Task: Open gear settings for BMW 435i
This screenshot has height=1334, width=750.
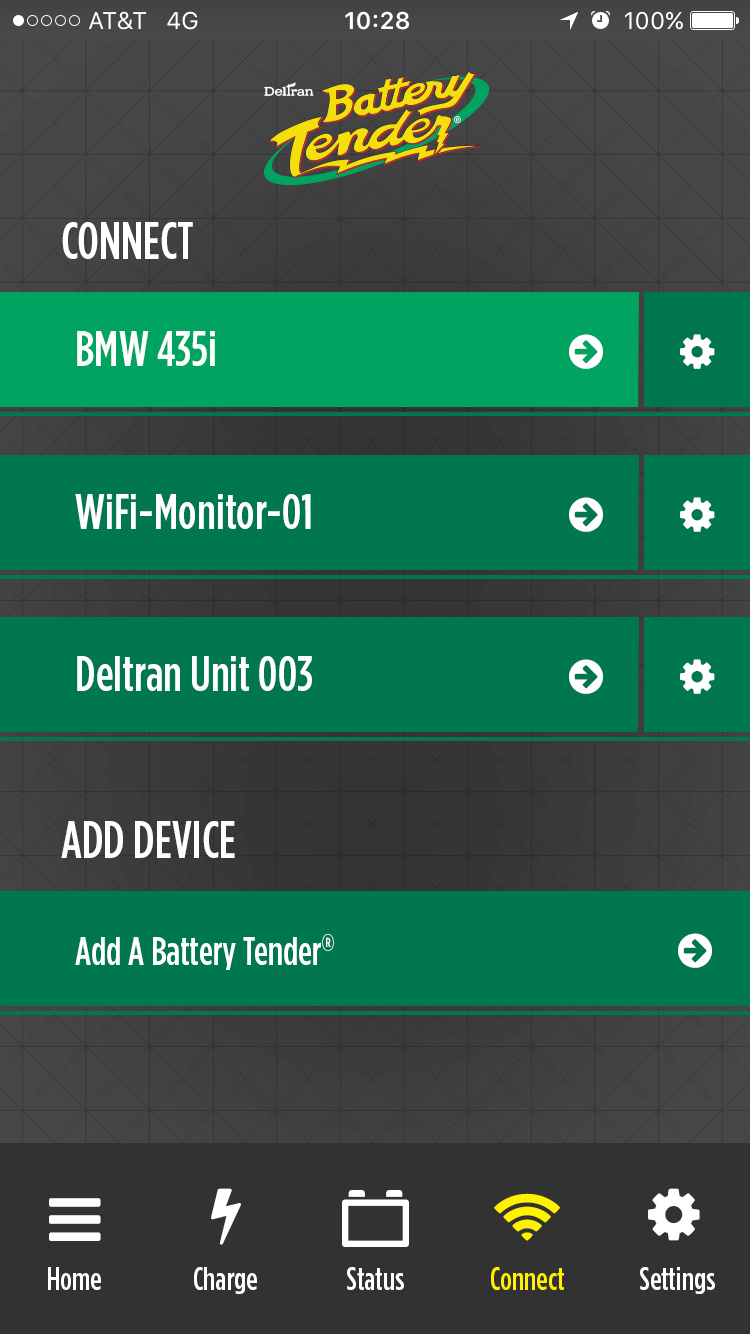Action: point(696,351)
